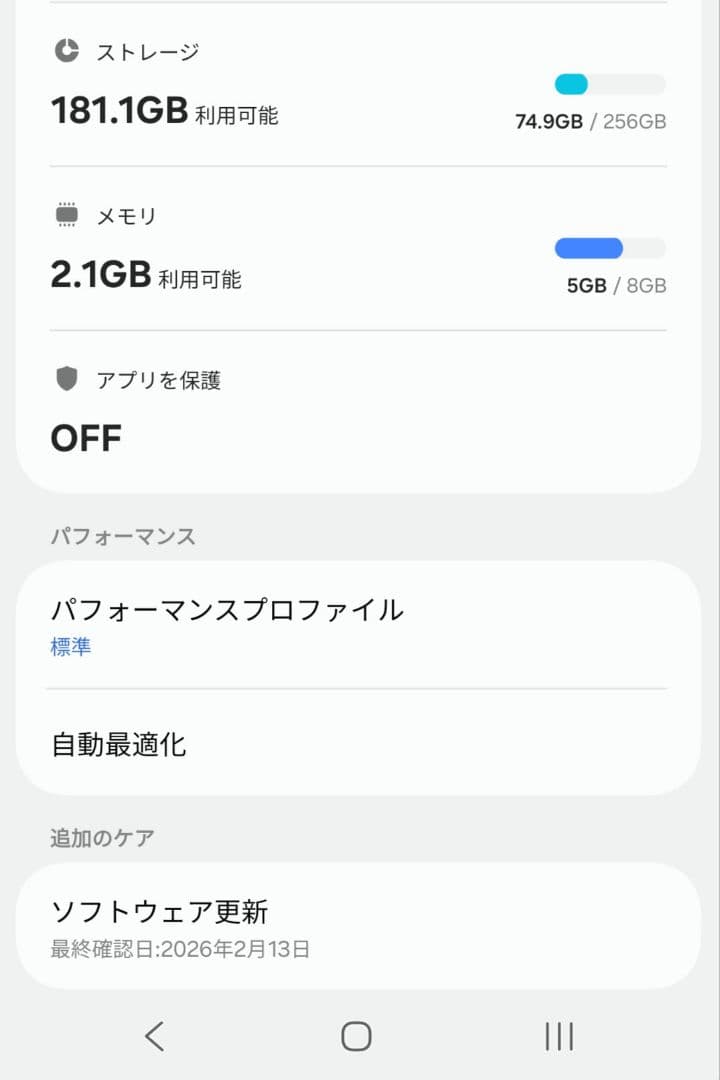Screen dimensions: 720x1080
Task: Open ソフトウェア更新 settings
Action: pyautogui.click(x=160, y=912)
